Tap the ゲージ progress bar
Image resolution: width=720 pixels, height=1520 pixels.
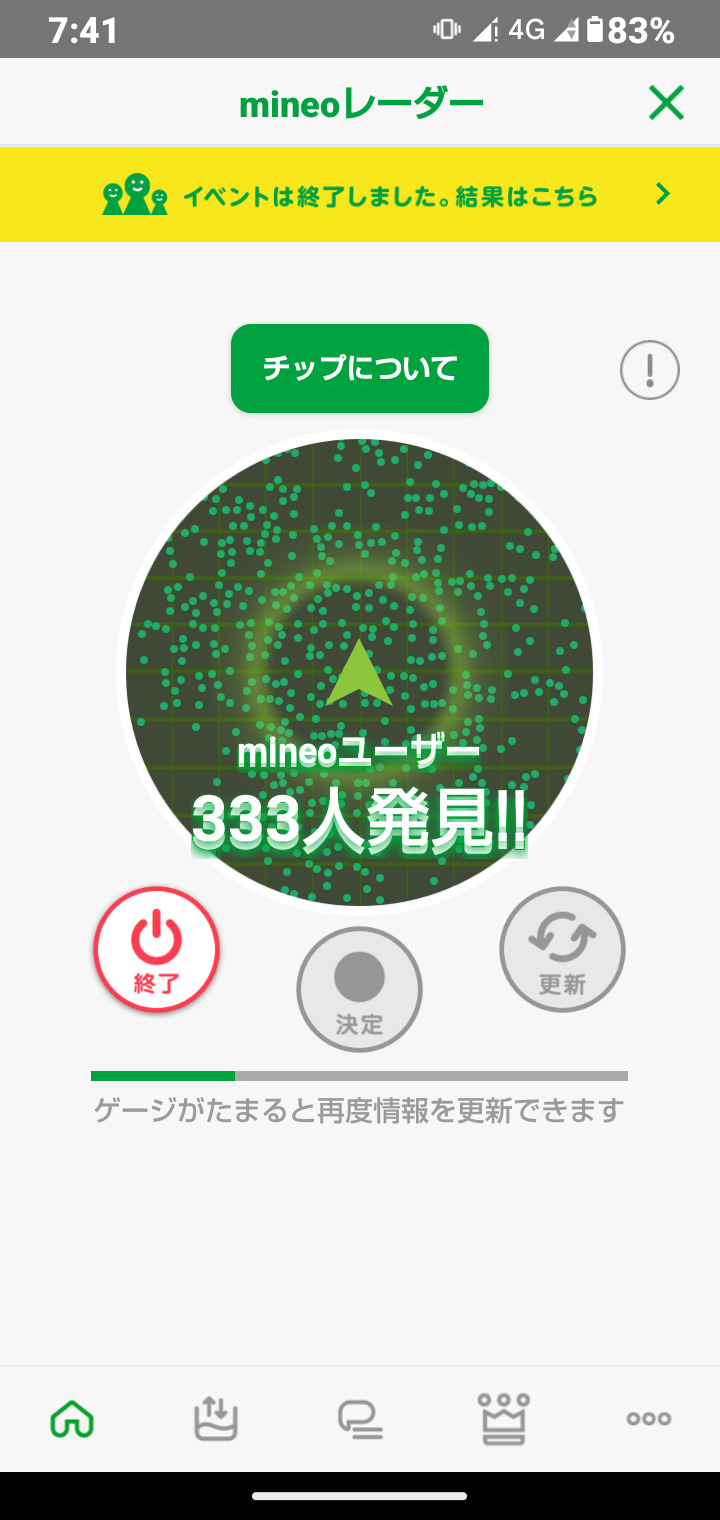tap(360, 1075)
